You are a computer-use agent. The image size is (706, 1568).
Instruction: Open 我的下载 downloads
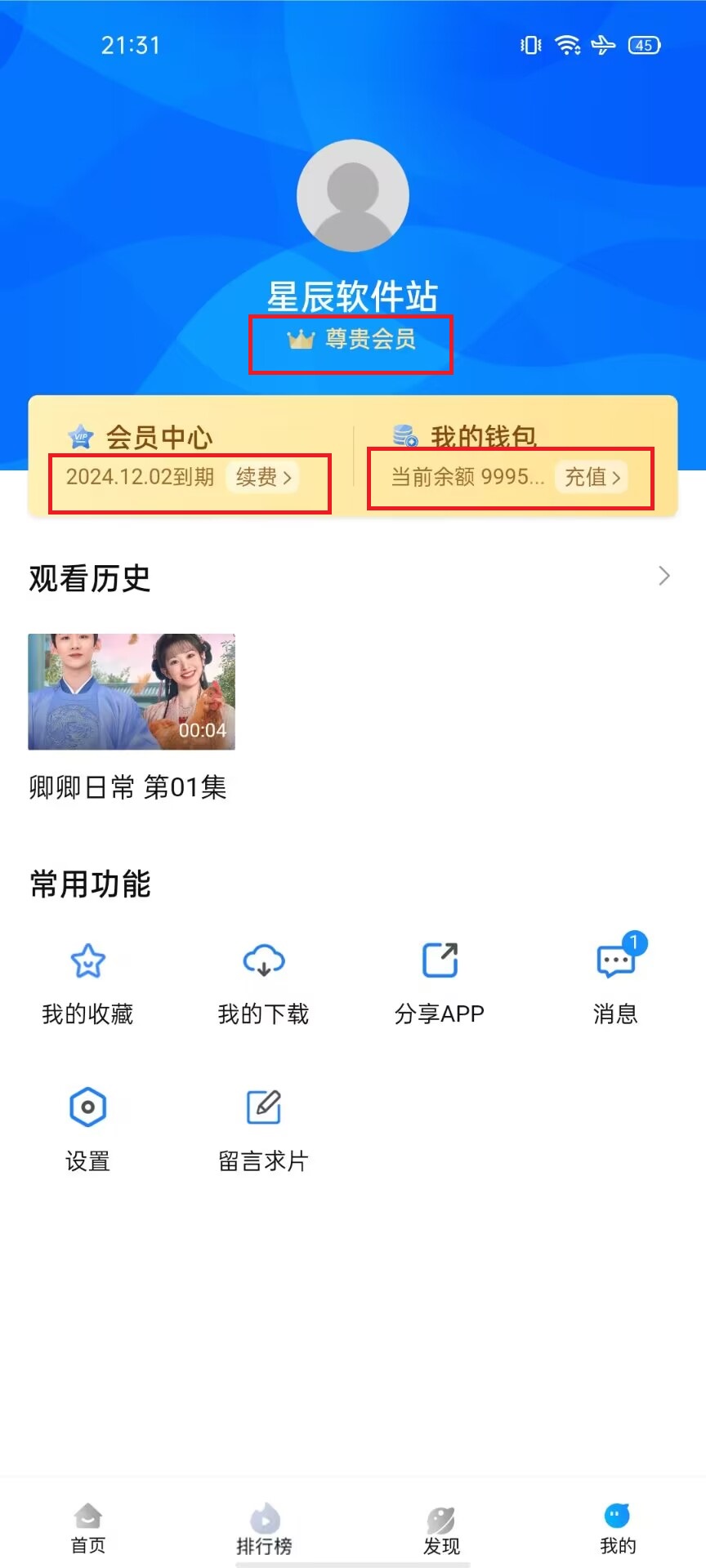[263, 980]
